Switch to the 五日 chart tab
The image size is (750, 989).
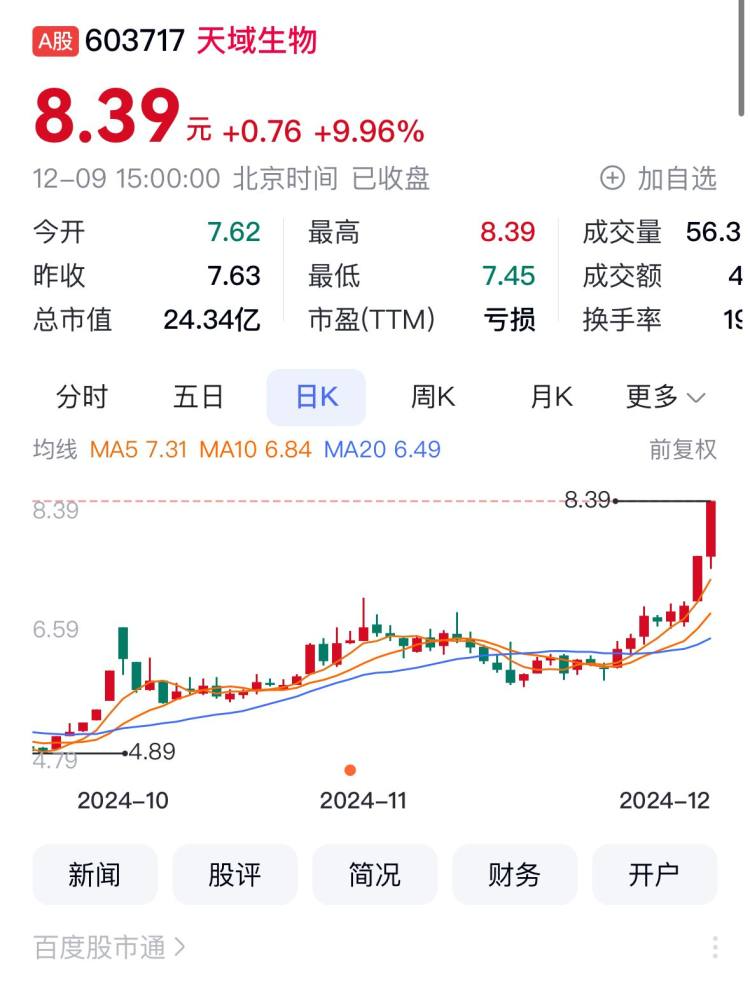[198, 397]
